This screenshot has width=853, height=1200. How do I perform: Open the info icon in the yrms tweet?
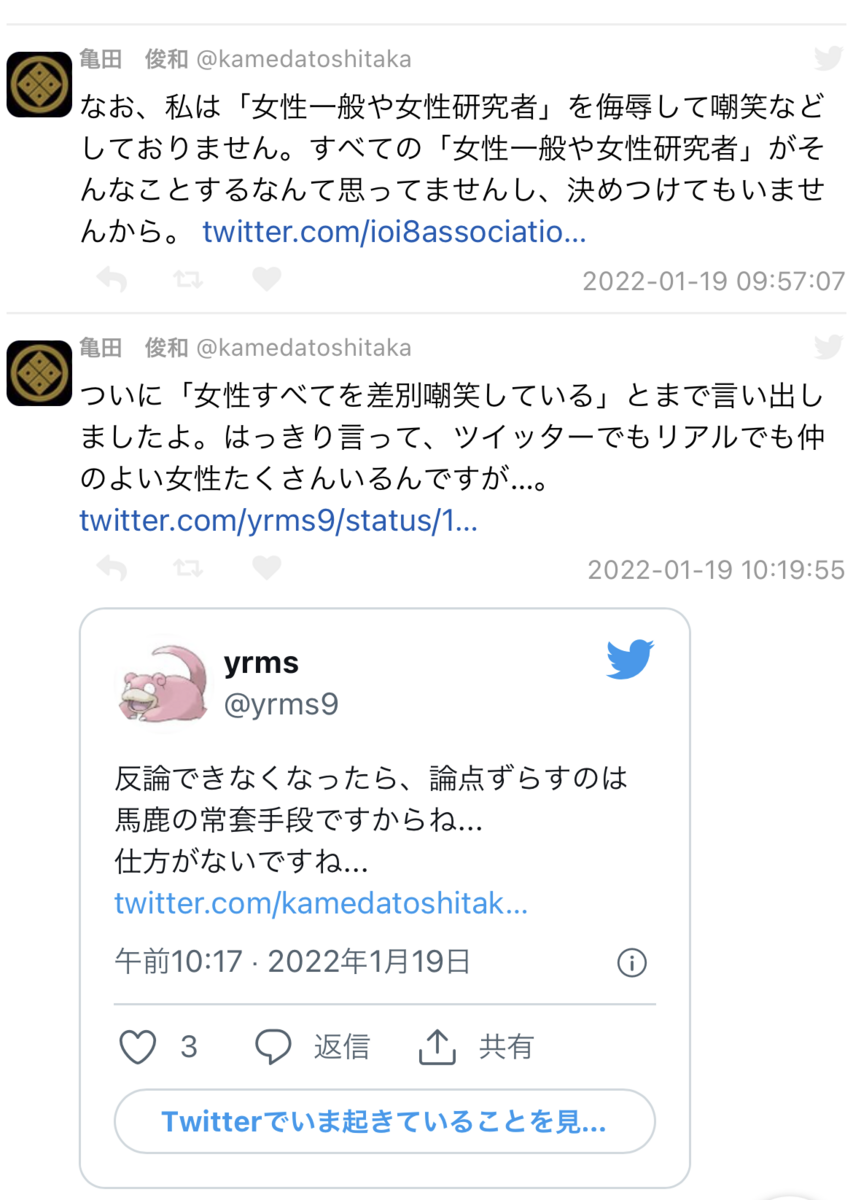click(631, 963)
